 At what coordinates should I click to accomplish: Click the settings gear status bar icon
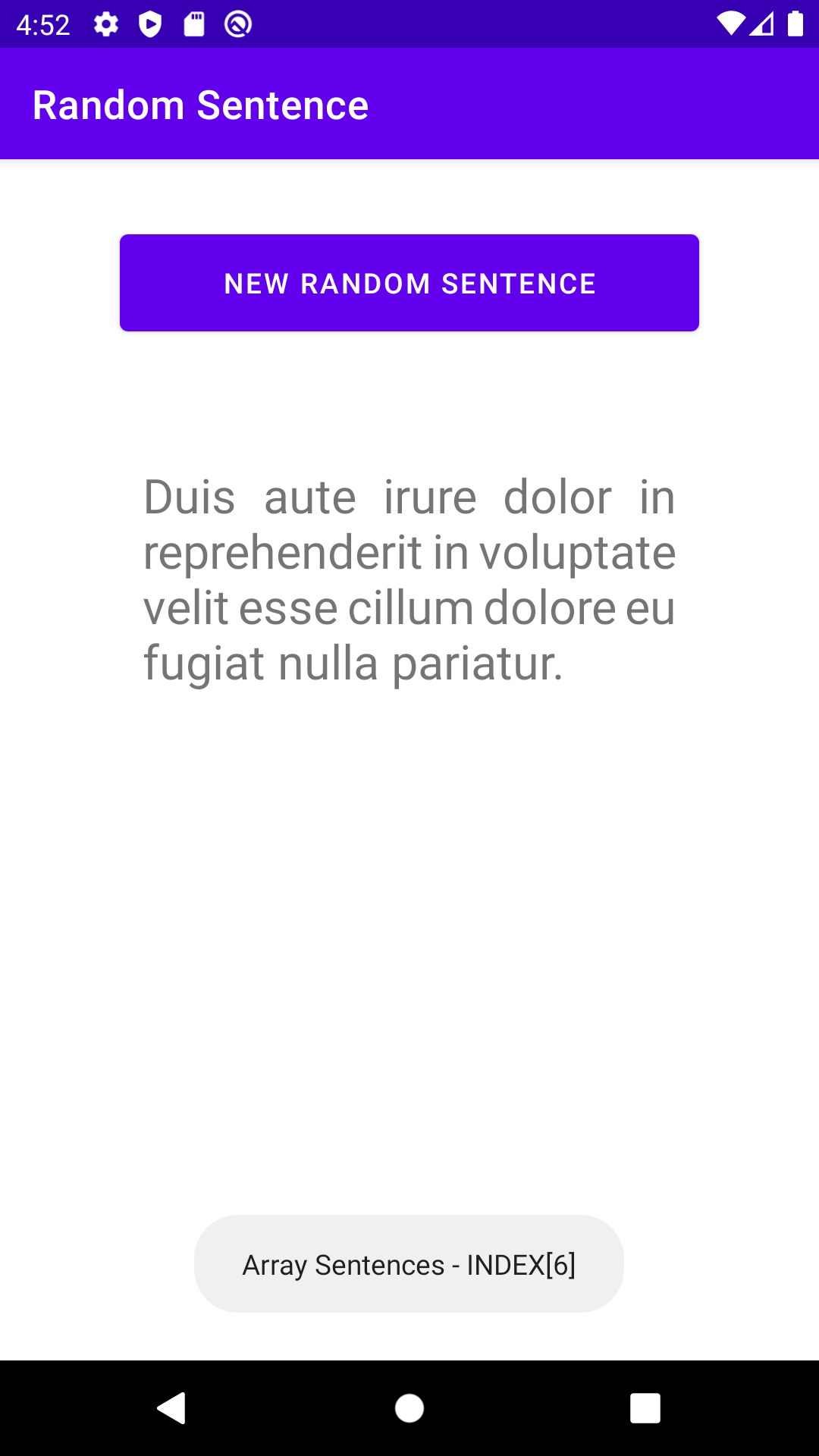point(106,24)
